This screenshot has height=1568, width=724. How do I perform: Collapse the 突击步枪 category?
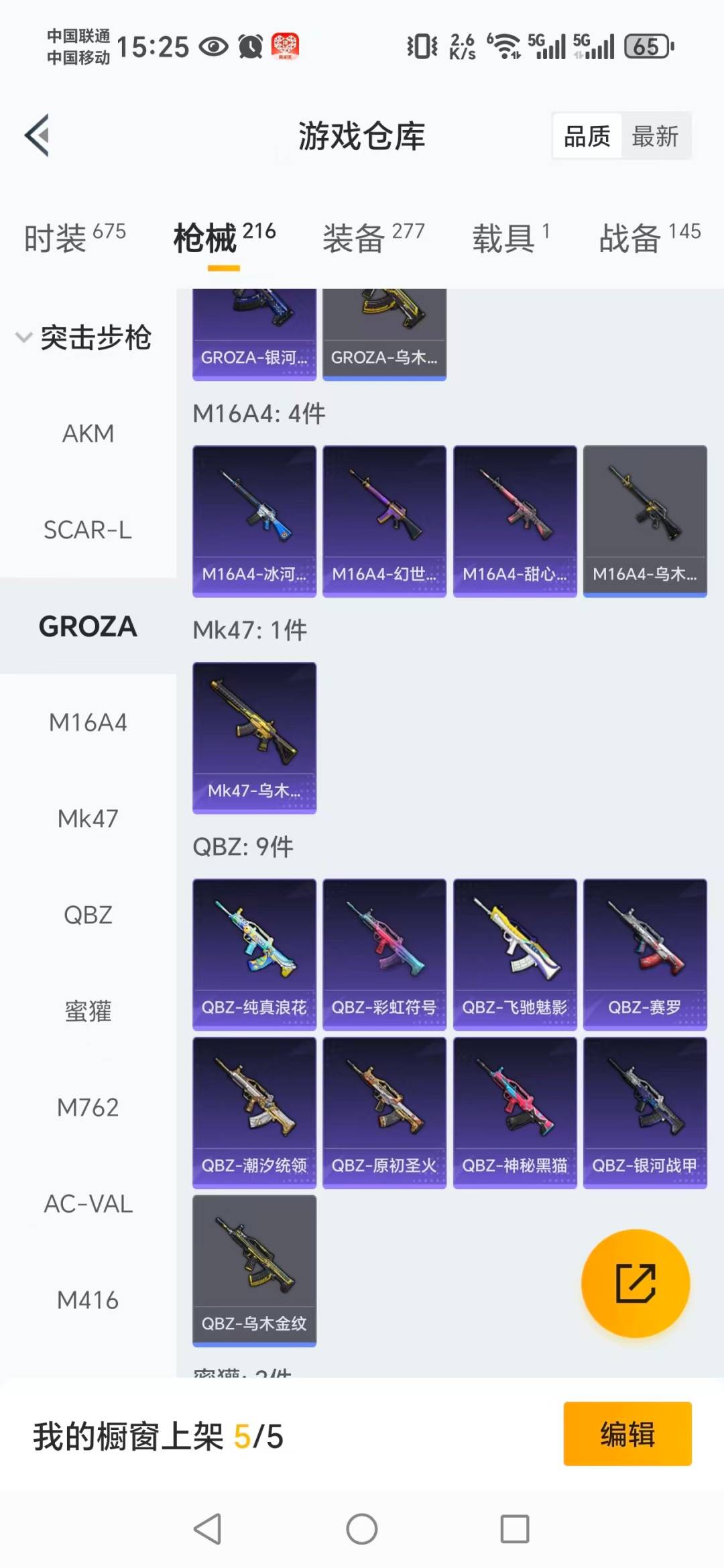click(x=83, y=337)
